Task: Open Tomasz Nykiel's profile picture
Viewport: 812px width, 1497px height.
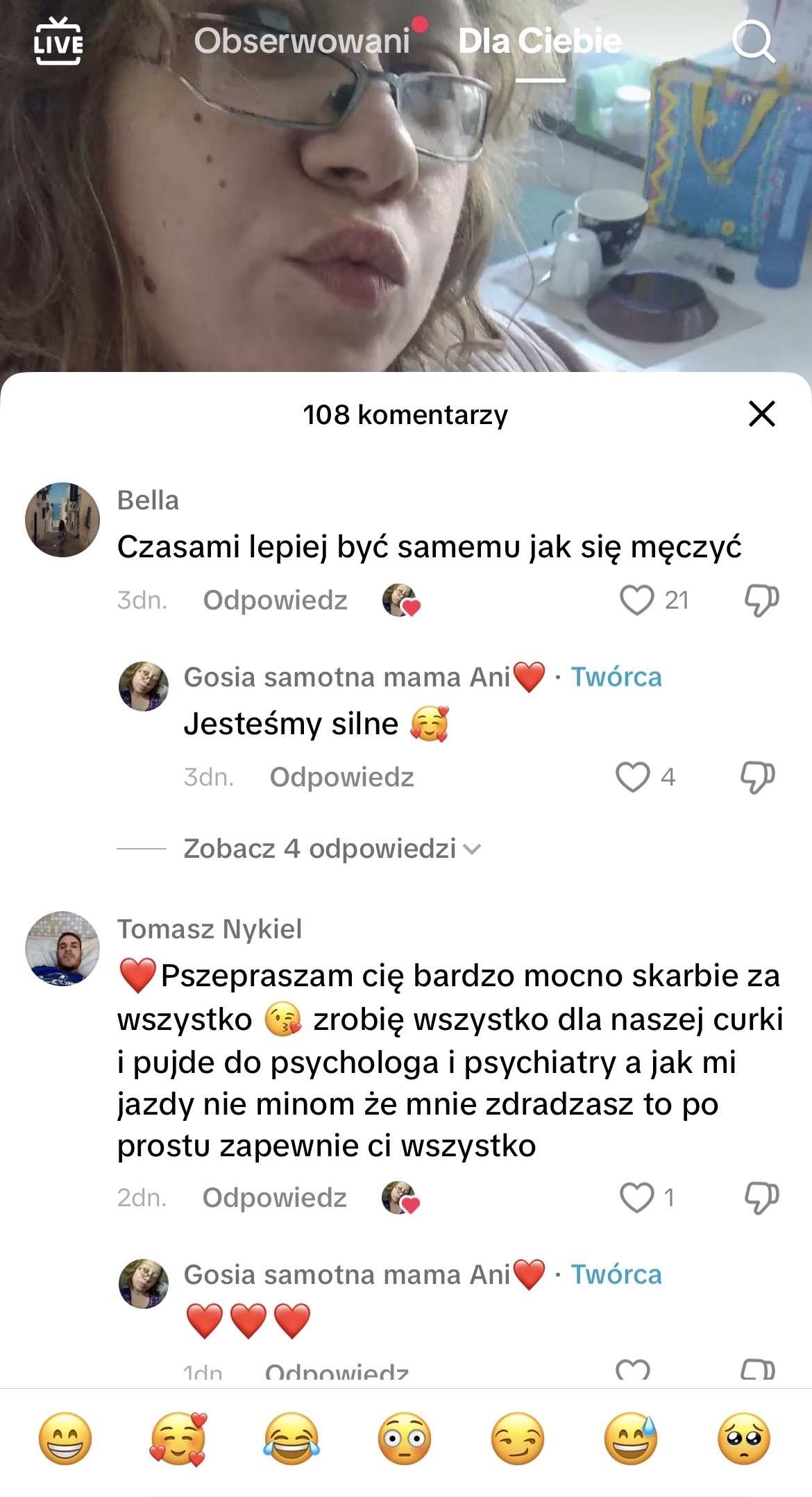Action: tap(62, 949)
